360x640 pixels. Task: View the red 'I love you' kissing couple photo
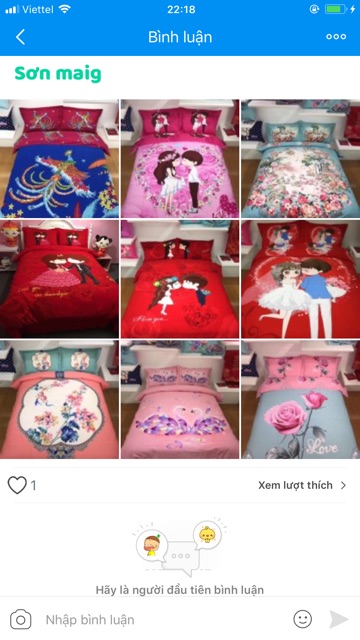[180, 279]
